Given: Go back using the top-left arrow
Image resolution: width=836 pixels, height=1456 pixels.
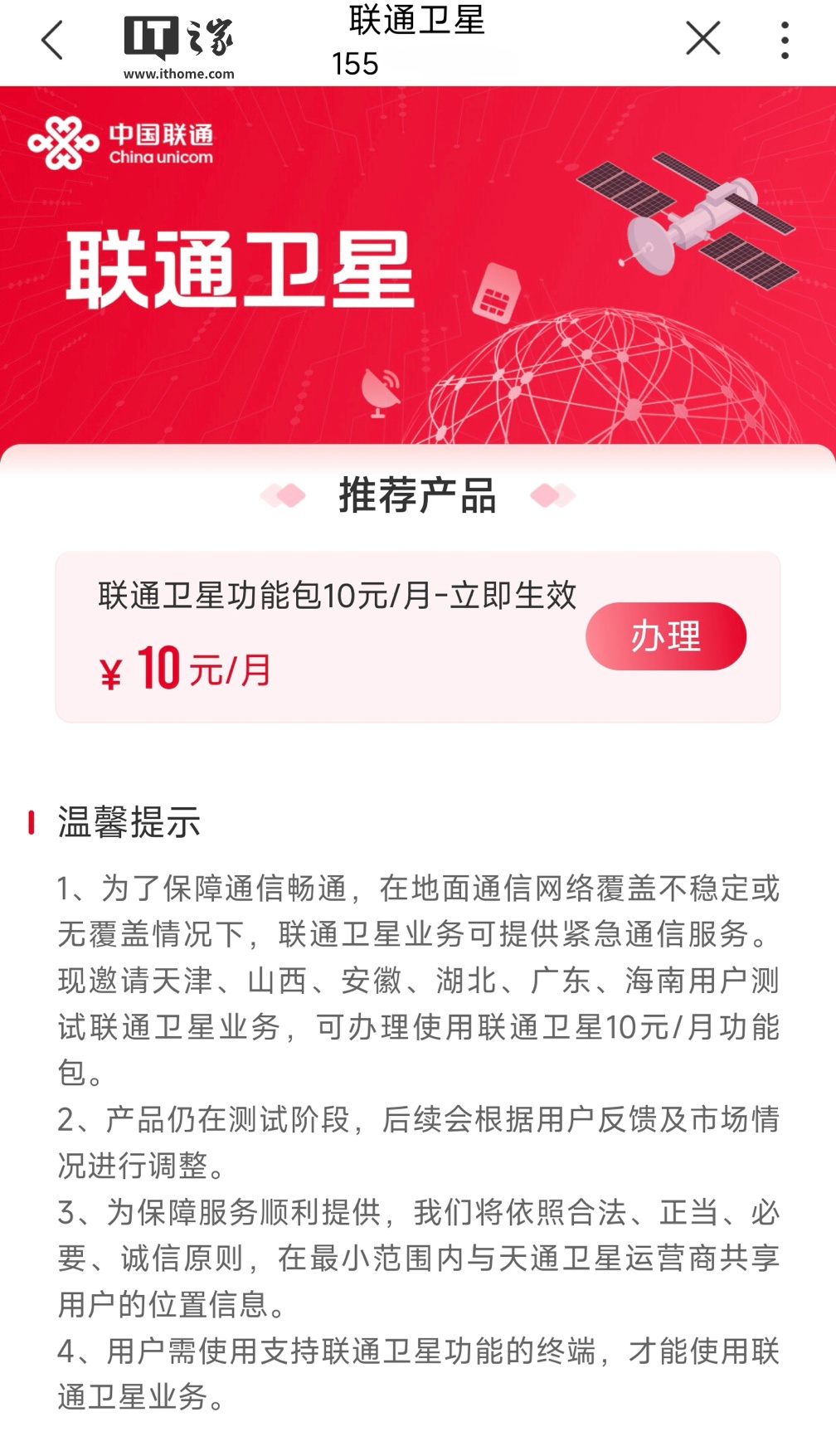Looking at the screenshot, I should (x=52, y=40).
